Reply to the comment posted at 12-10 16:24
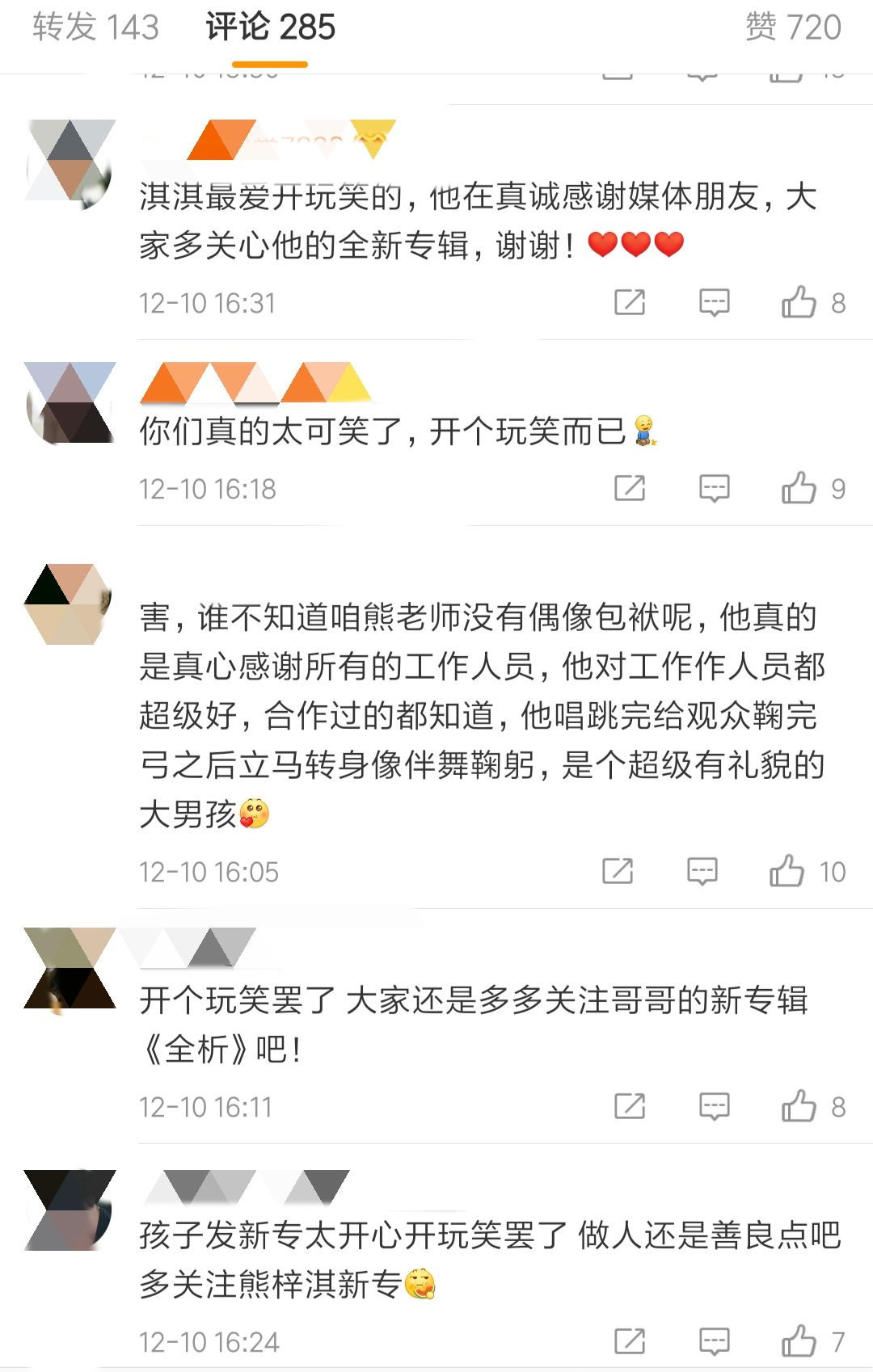Viewport: 873px width, 1372px height. coord(714,1342)
